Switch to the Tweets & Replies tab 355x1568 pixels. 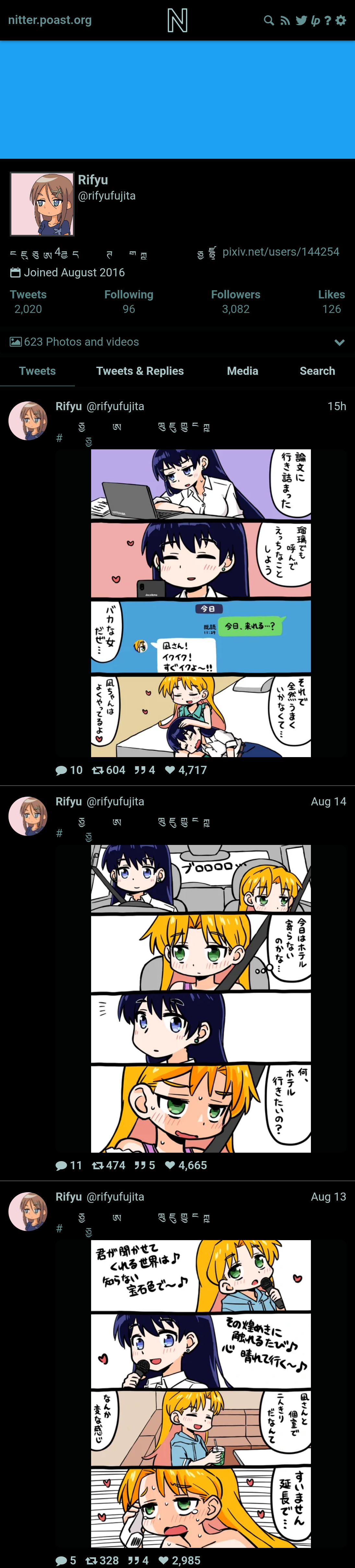tap(139, 371)
